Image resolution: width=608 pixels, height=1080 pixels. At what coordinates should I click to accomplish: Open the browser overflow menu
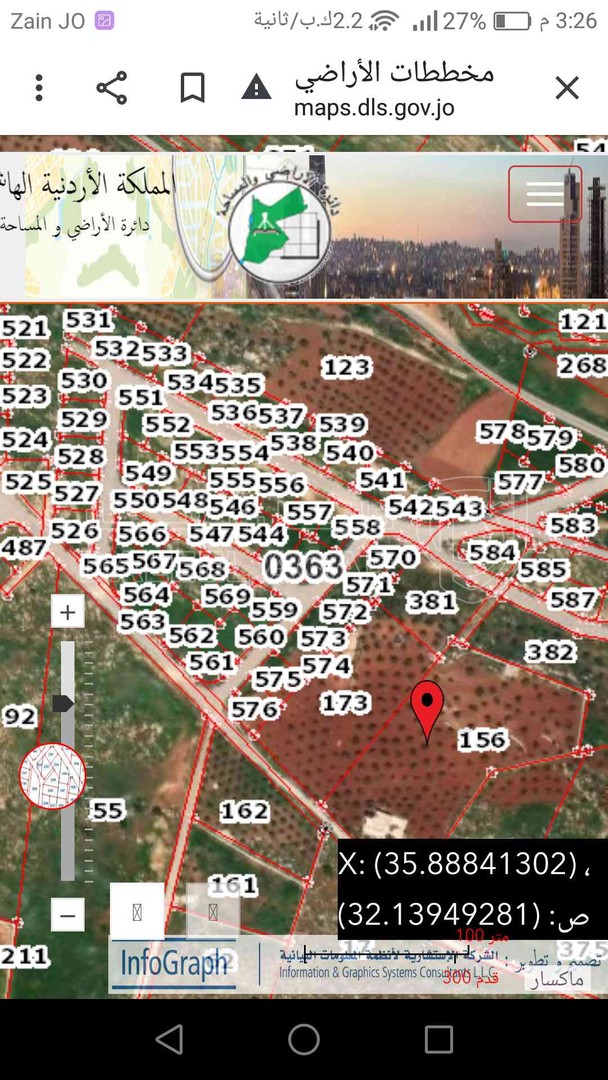pos(39,88)
